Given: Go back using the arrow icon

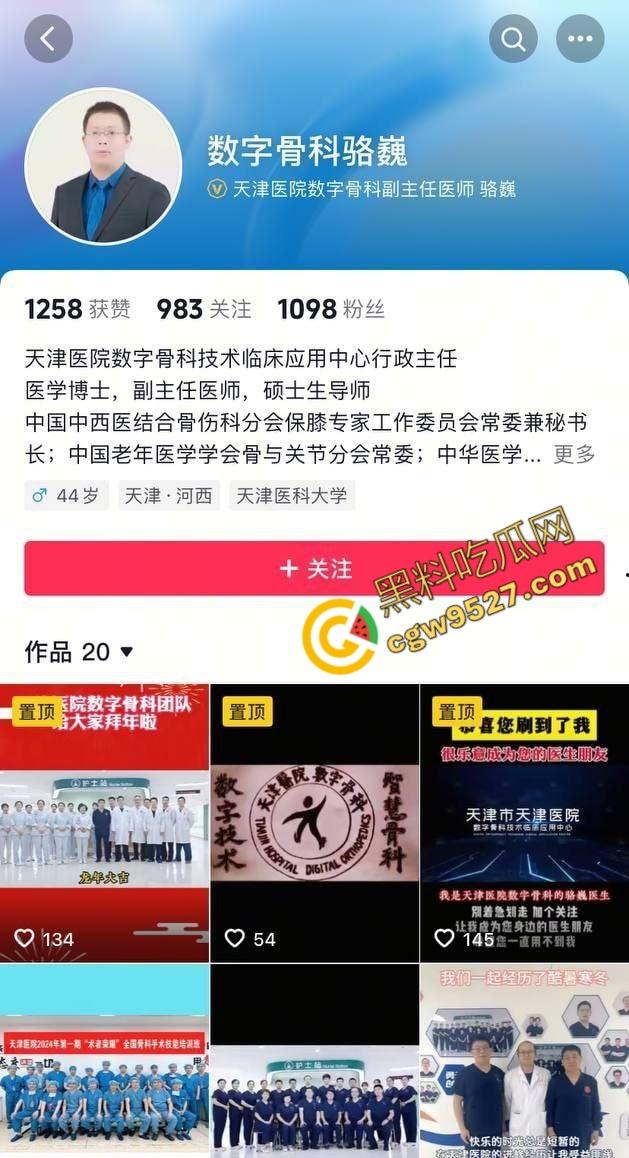Looking at the screenshot, I should [x=48, y=39].
